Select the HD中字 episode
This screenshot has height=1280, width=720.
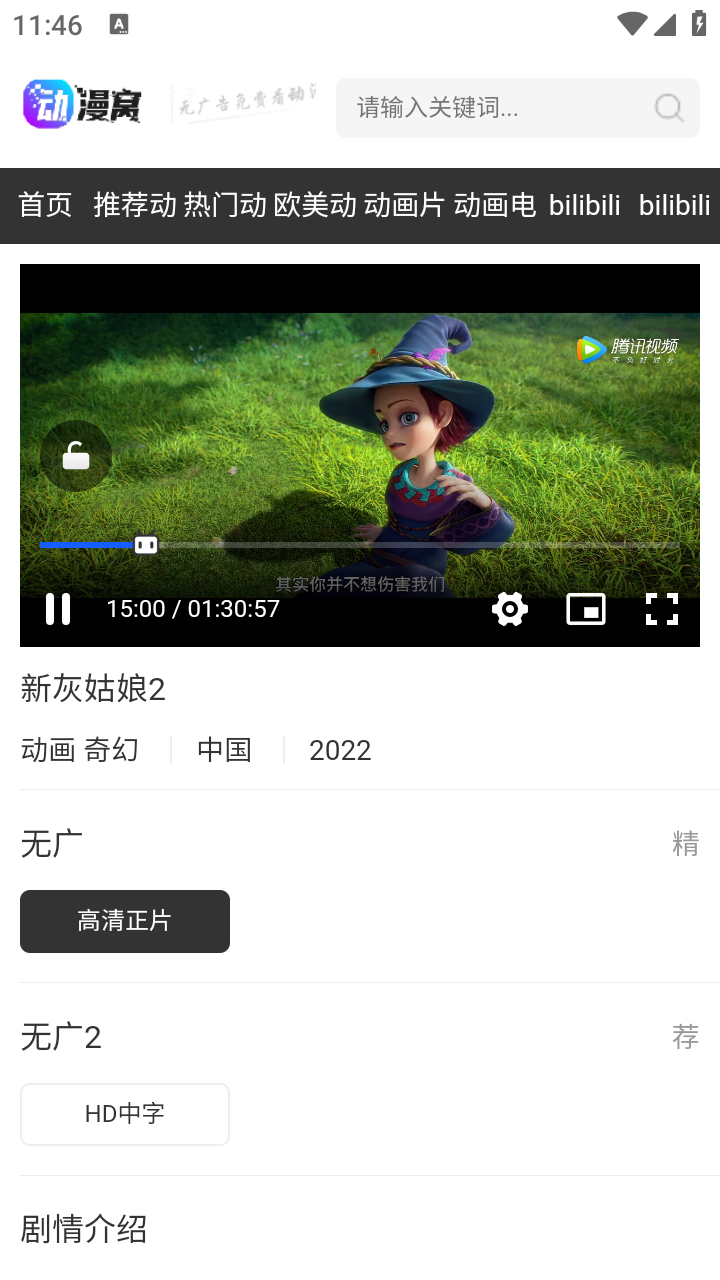[x=124, y=1113]
